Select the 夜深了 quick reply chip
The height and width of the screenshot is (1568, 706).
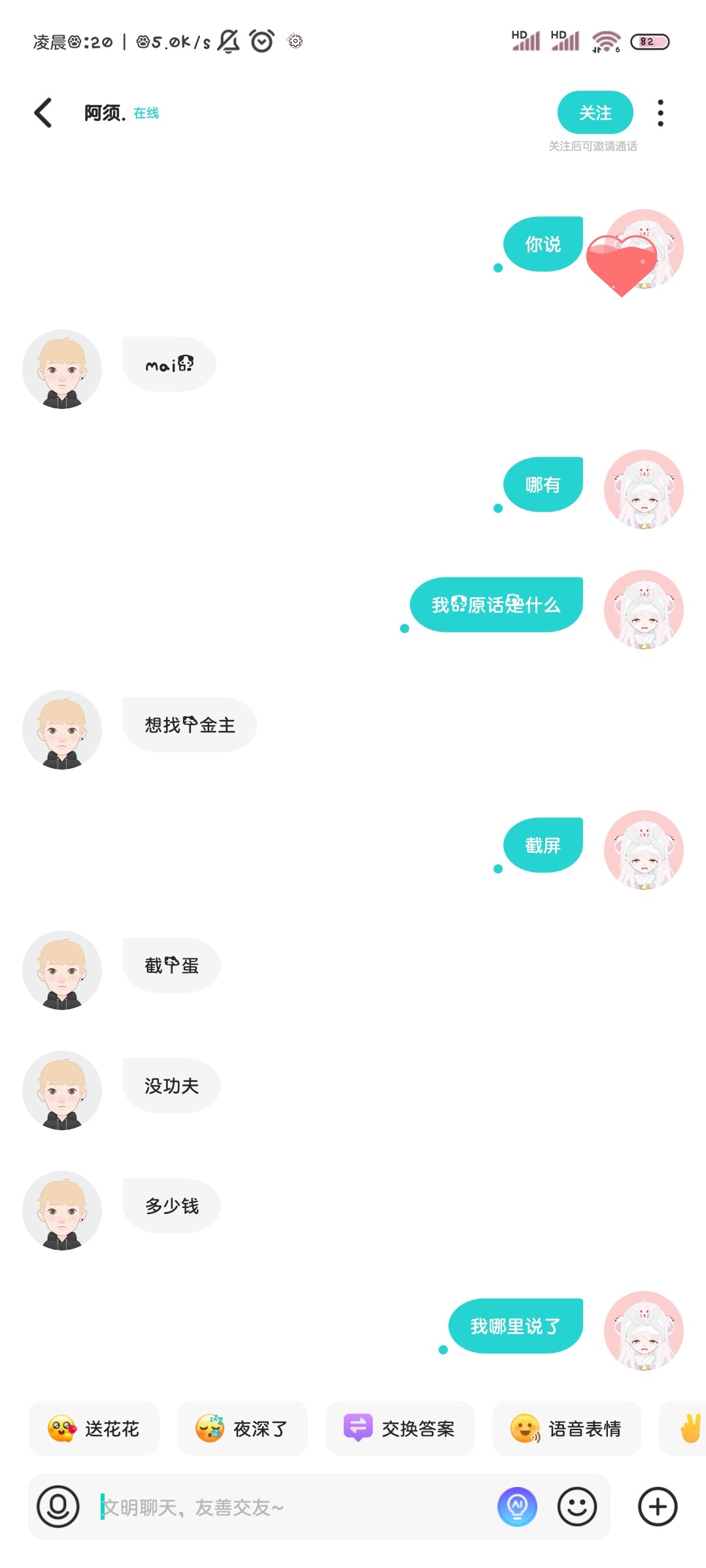242,1428
